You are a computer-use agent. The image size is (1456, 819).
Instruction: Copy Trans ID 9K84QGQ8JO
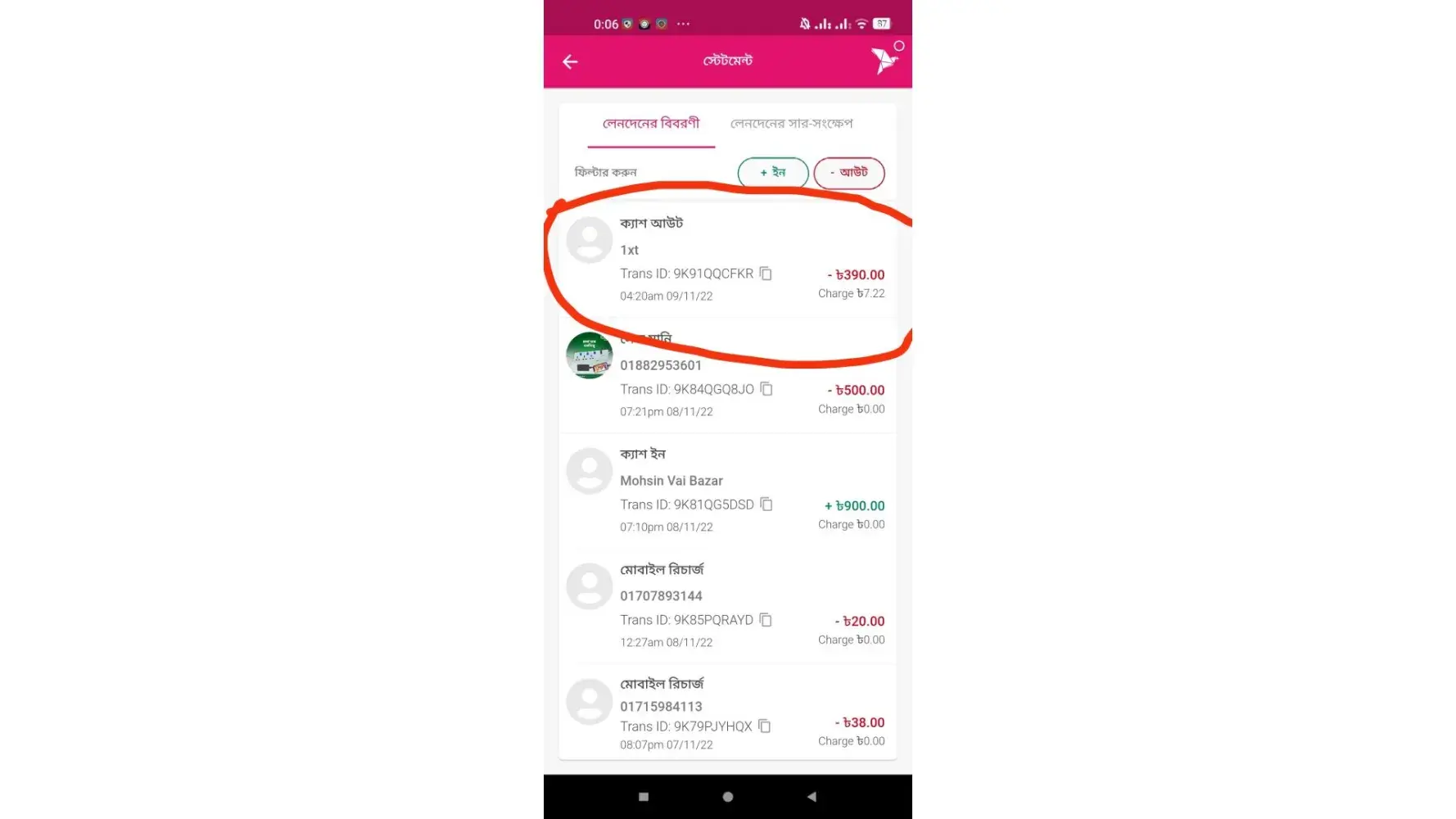point(766,389)
